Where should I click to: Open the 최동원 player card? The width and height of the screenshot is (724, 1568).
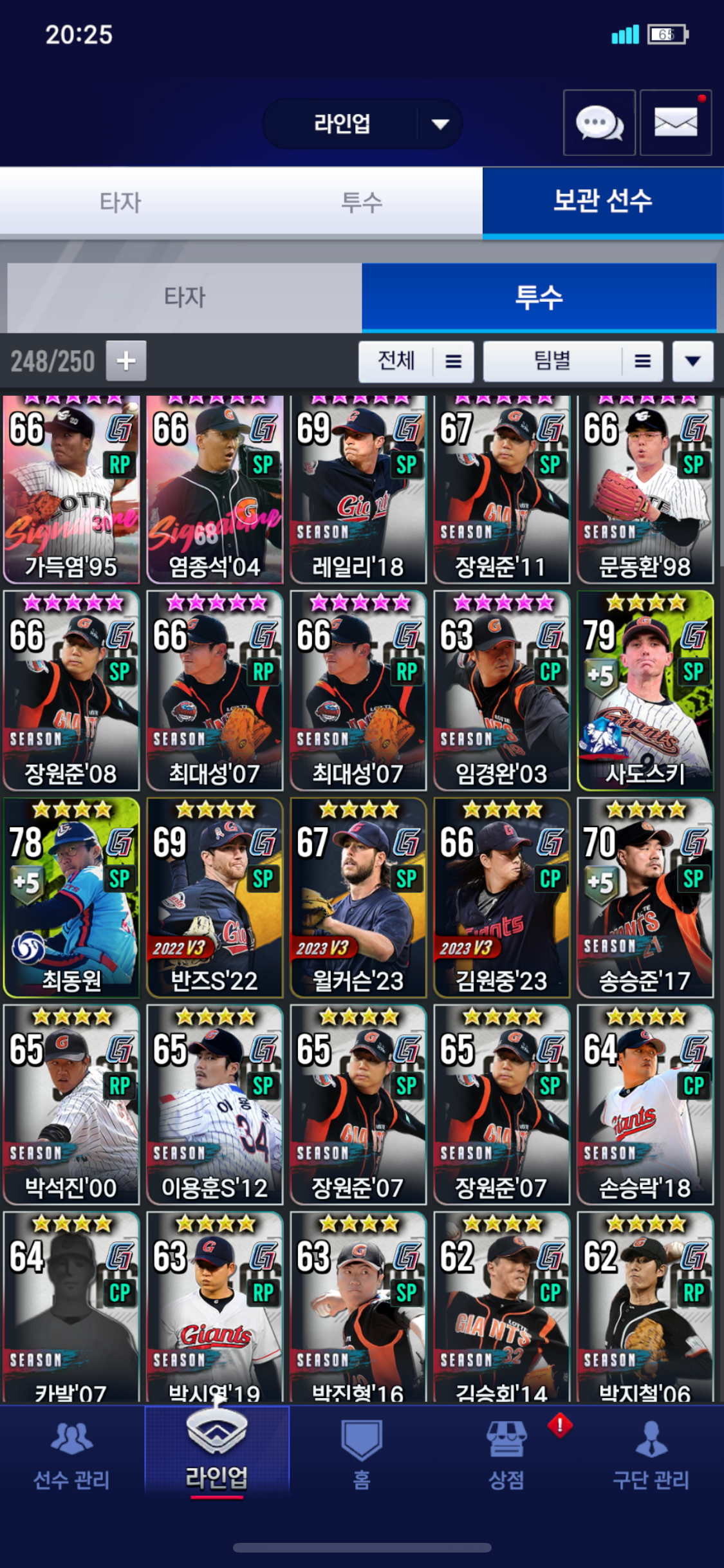point(71,898)
